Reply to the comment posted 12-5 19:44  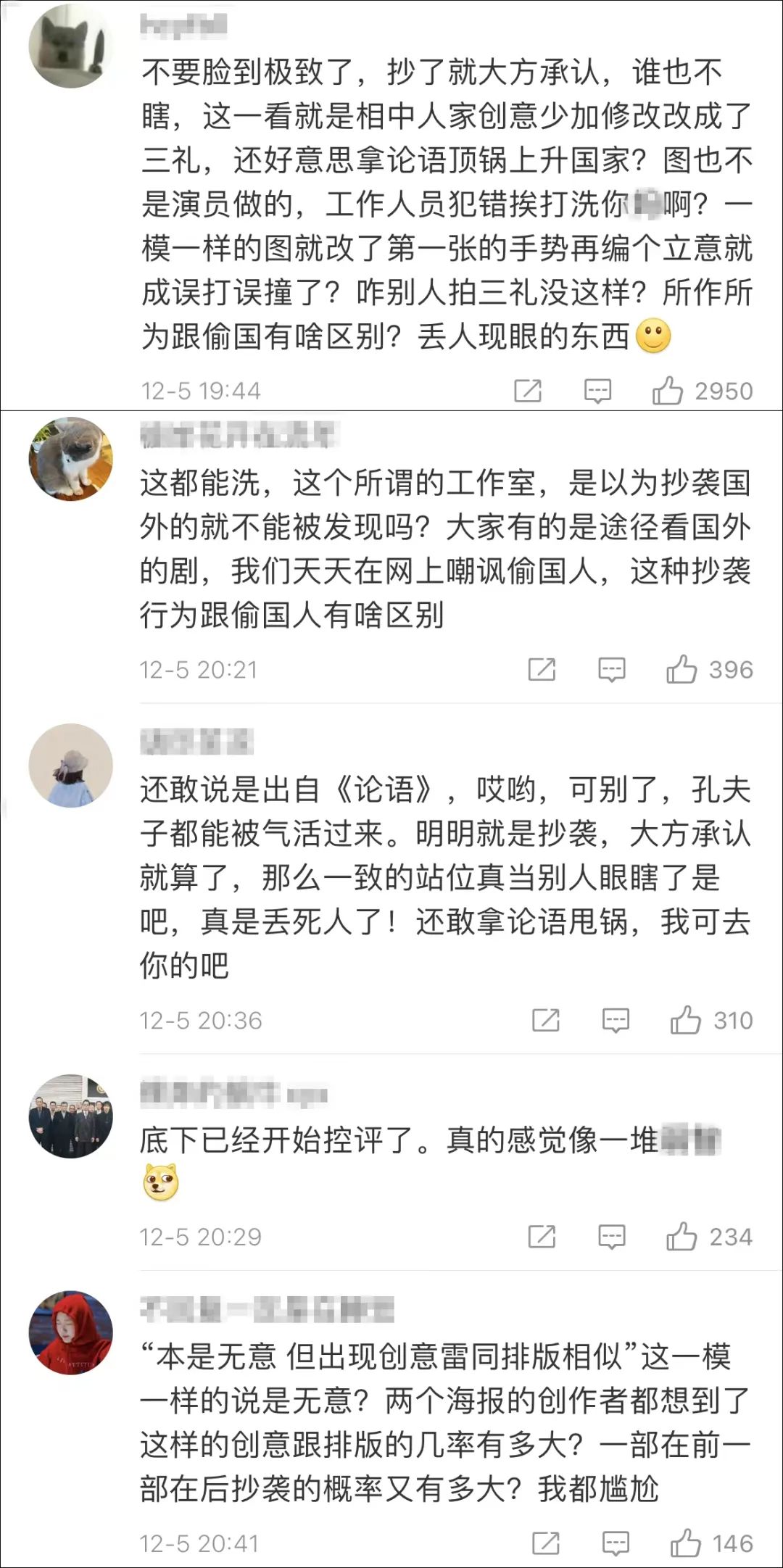pos(597,391)
